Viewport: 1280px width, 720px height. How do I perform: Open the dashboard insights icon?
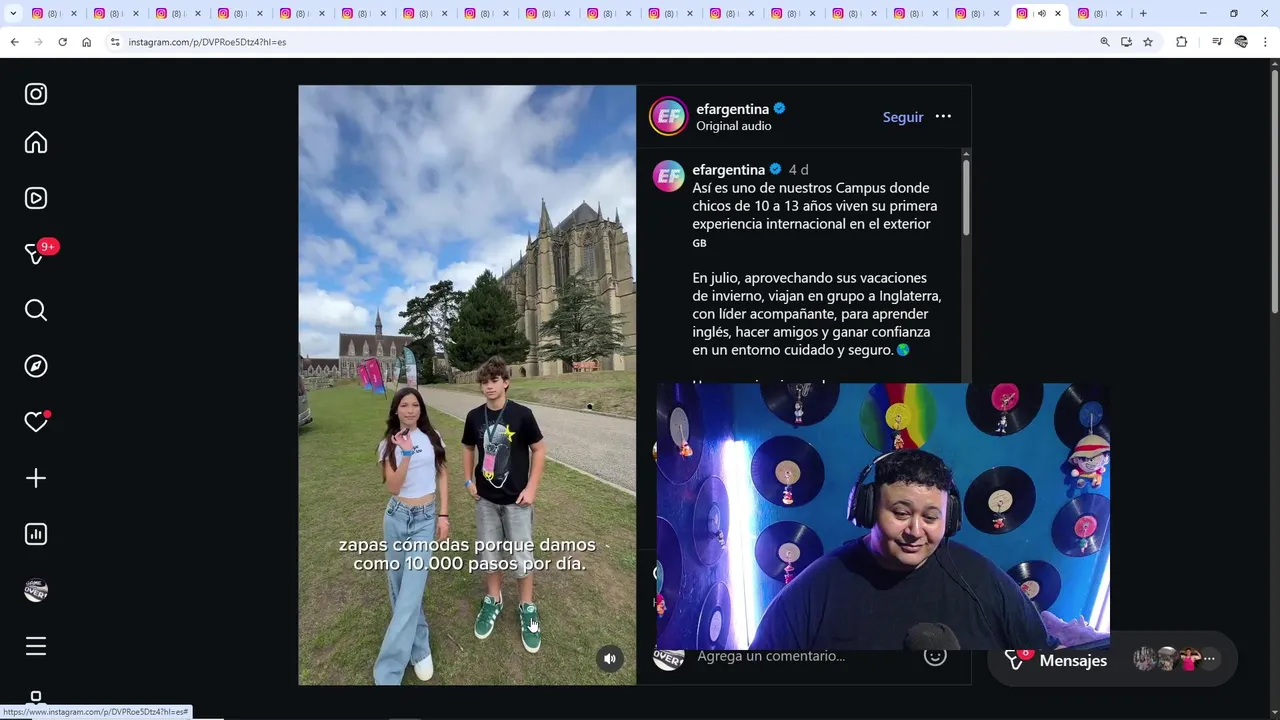pyautogui.click(x=36, y=534)
